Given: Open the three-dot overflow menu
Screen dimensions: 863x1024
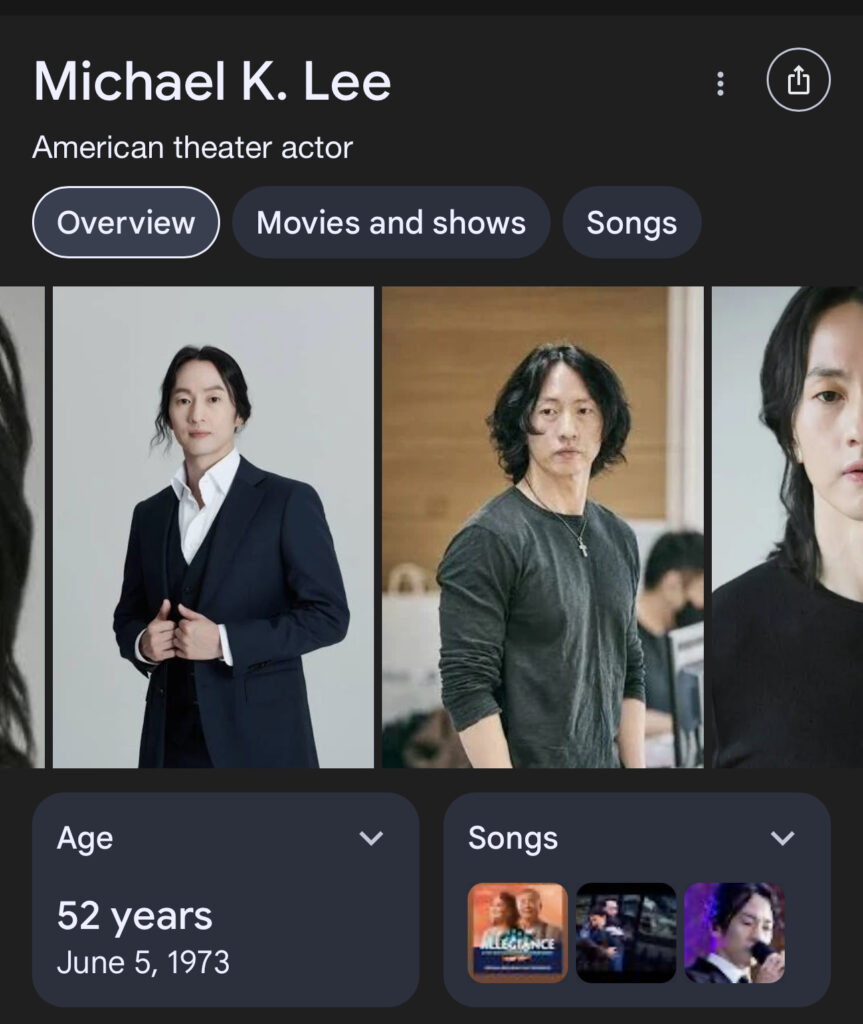Looking at the screenshot, I should click(x=720, y=84).
